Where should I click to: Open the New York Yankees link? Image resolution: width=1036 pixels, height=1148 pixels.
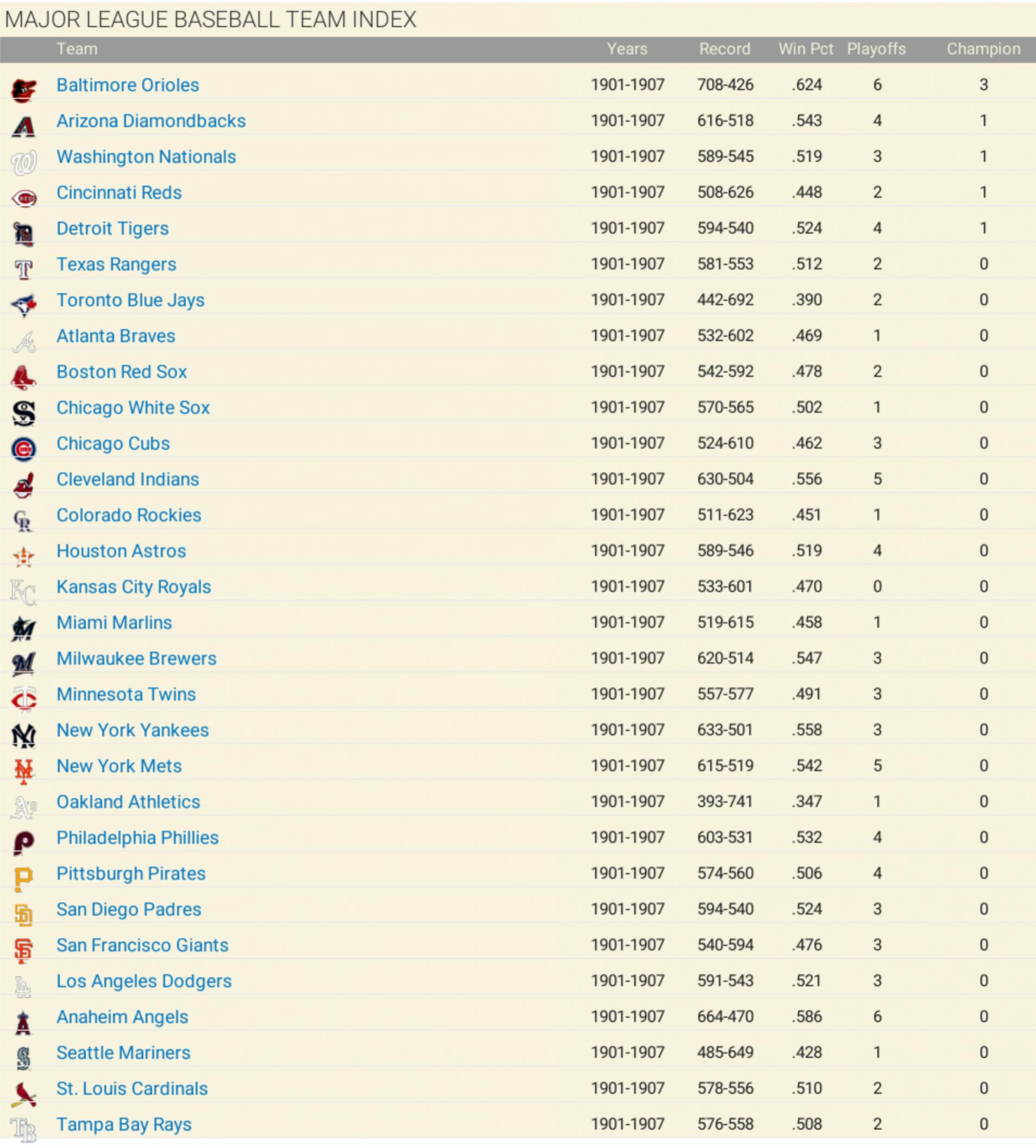(133, 730)
